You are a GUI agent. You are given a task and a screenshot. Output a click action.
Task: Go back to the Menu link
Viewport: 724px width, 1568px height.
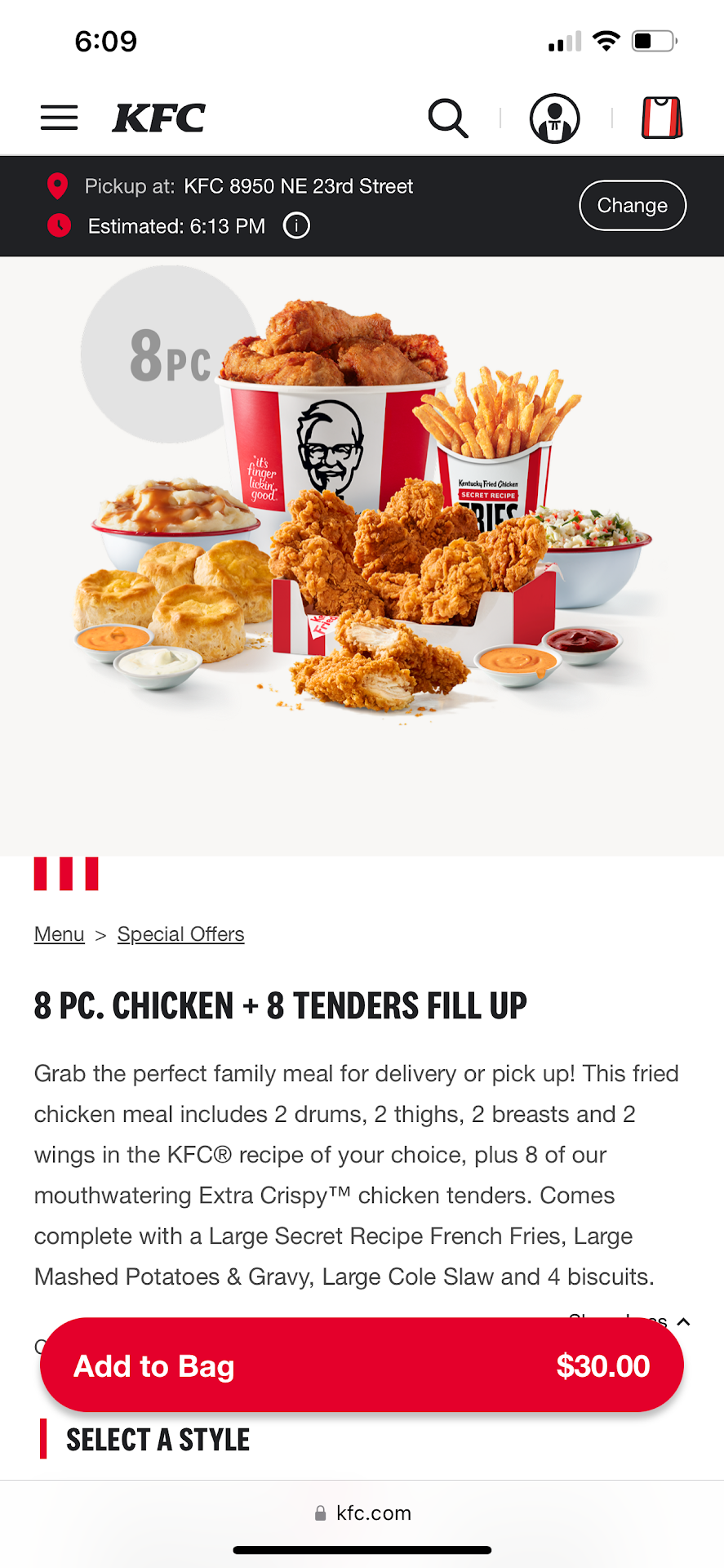tap(59, 934)
